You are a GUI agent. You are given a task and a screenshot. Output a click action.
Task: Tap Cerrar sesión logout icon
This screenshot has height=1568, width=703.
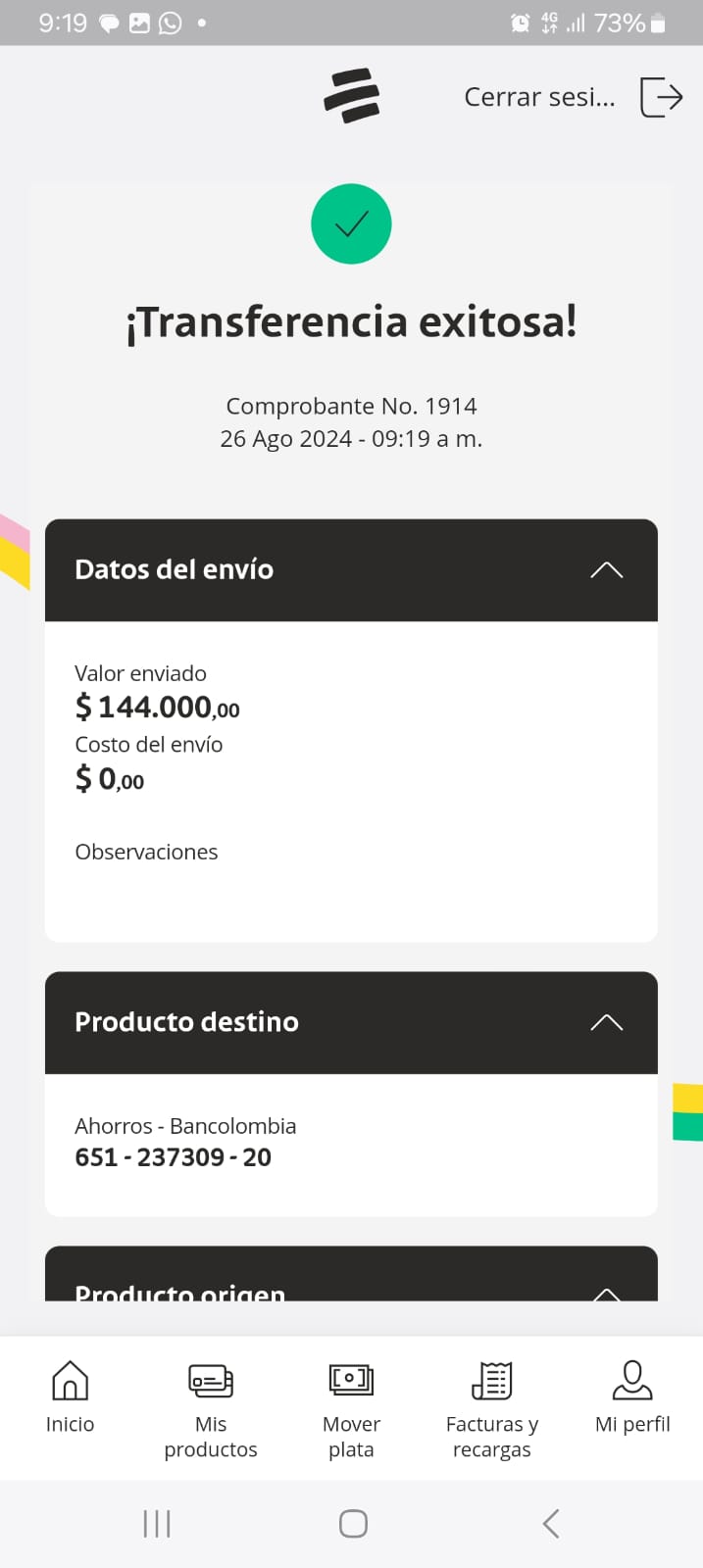pyautogui.click(x=661, y=97)
